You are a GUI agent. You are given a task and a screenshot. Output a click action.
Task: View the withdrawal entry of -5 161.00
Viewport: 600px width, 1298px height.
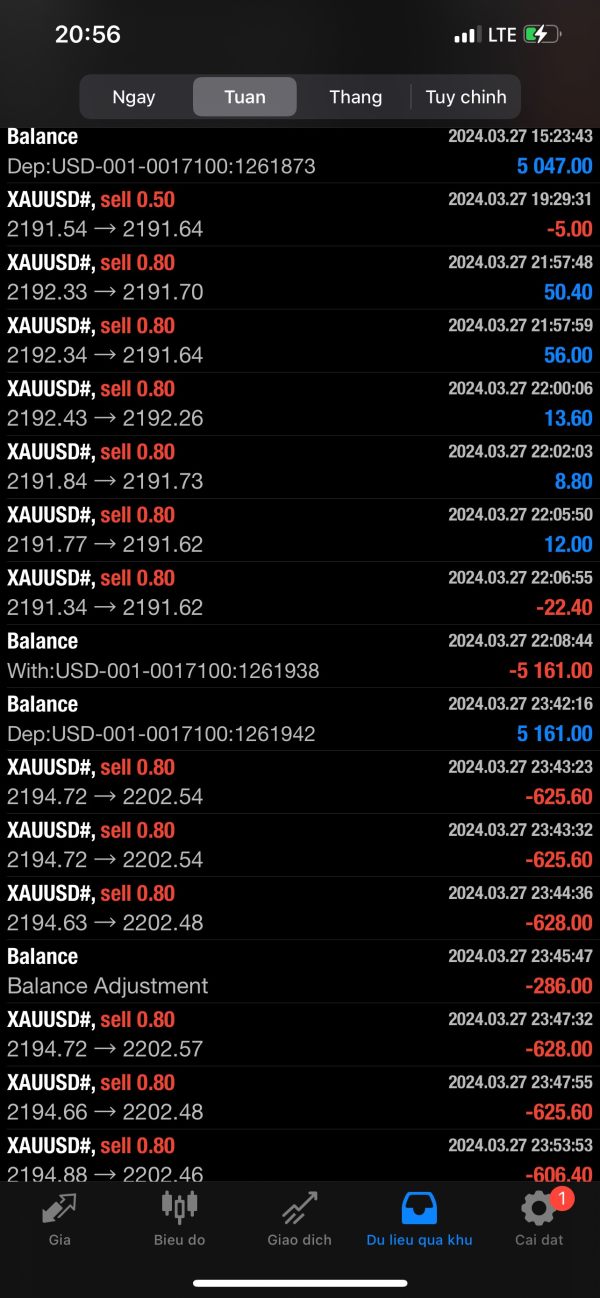tap(300, 656)
